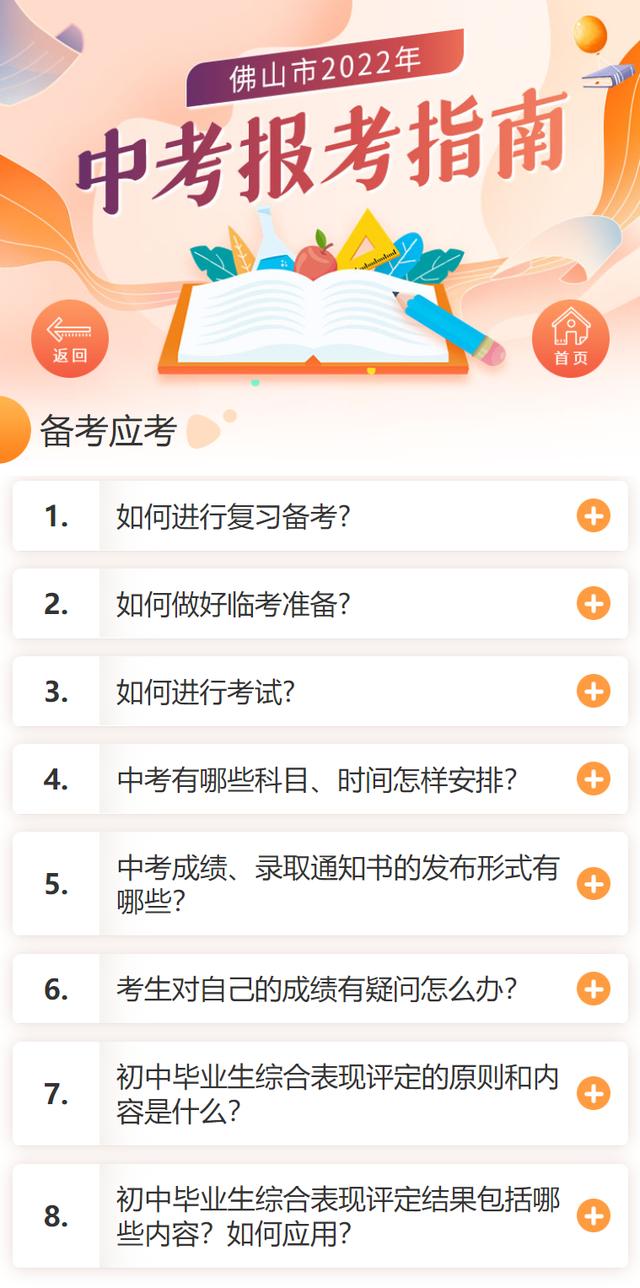
Task: Expand question 7 about 综合表现评定的原则和内容
Action: (320, 1094)
